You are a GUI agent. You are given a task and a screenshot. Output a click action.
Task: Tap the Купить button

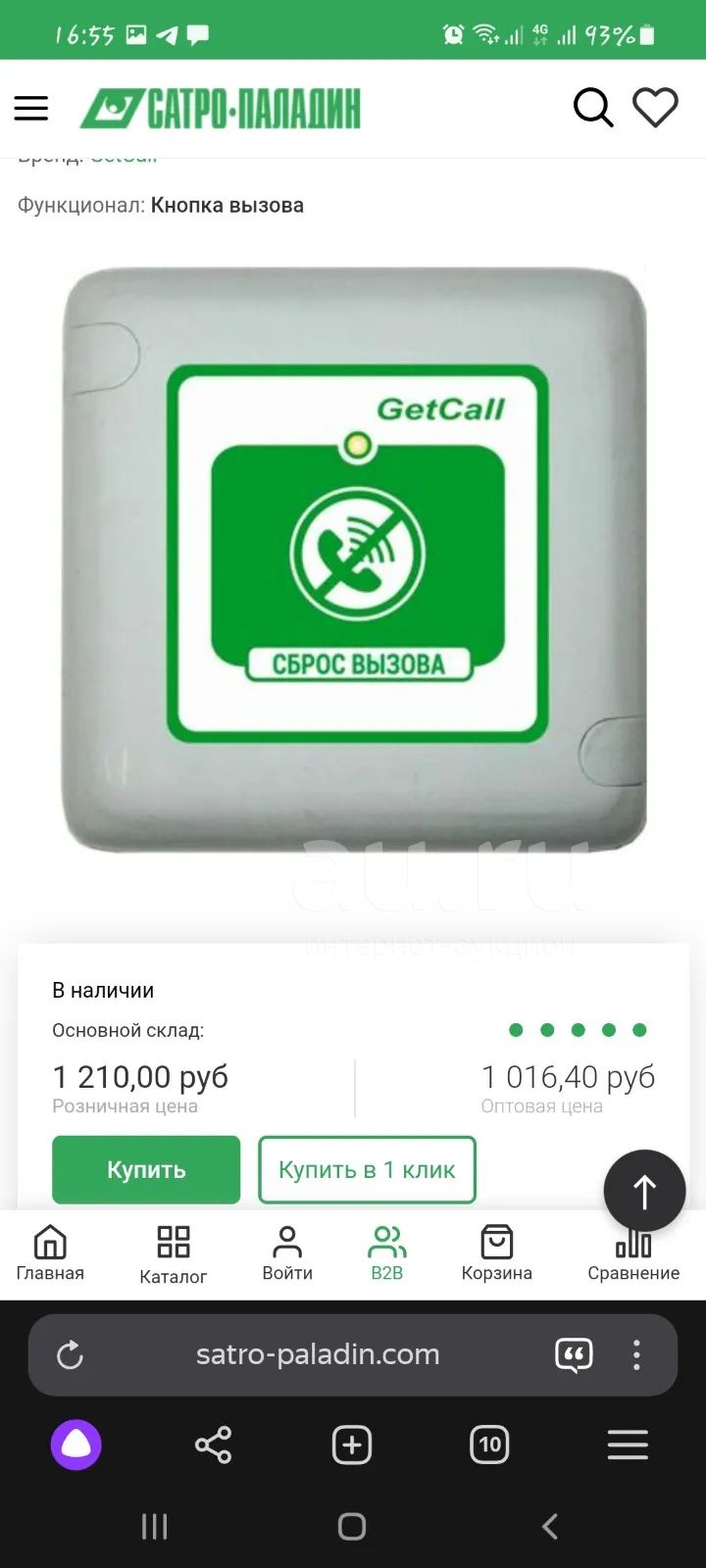click(x=146, y=1169)
